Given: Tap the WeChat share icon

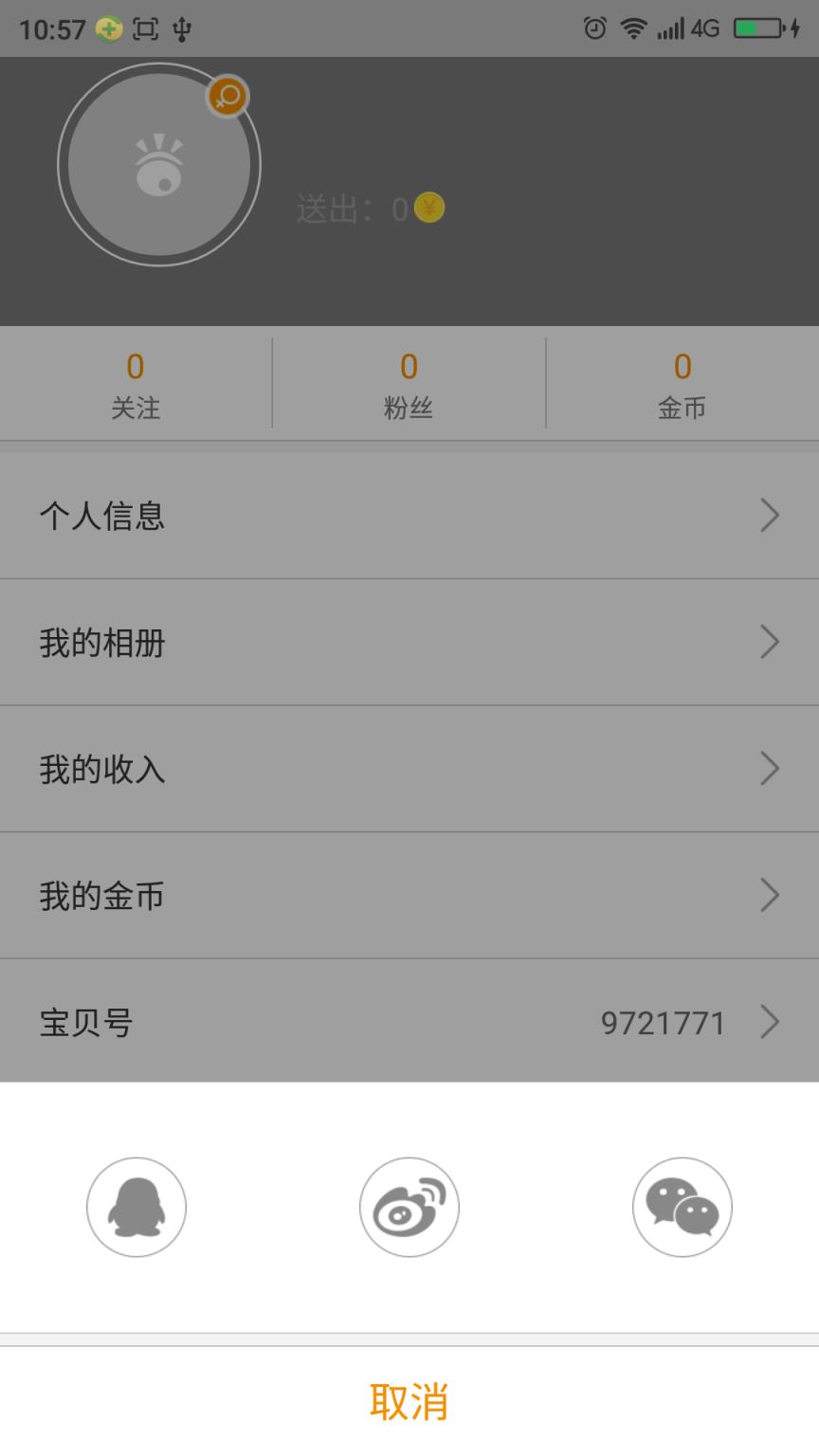Looking at the screenshot, I should (682, 1206).
